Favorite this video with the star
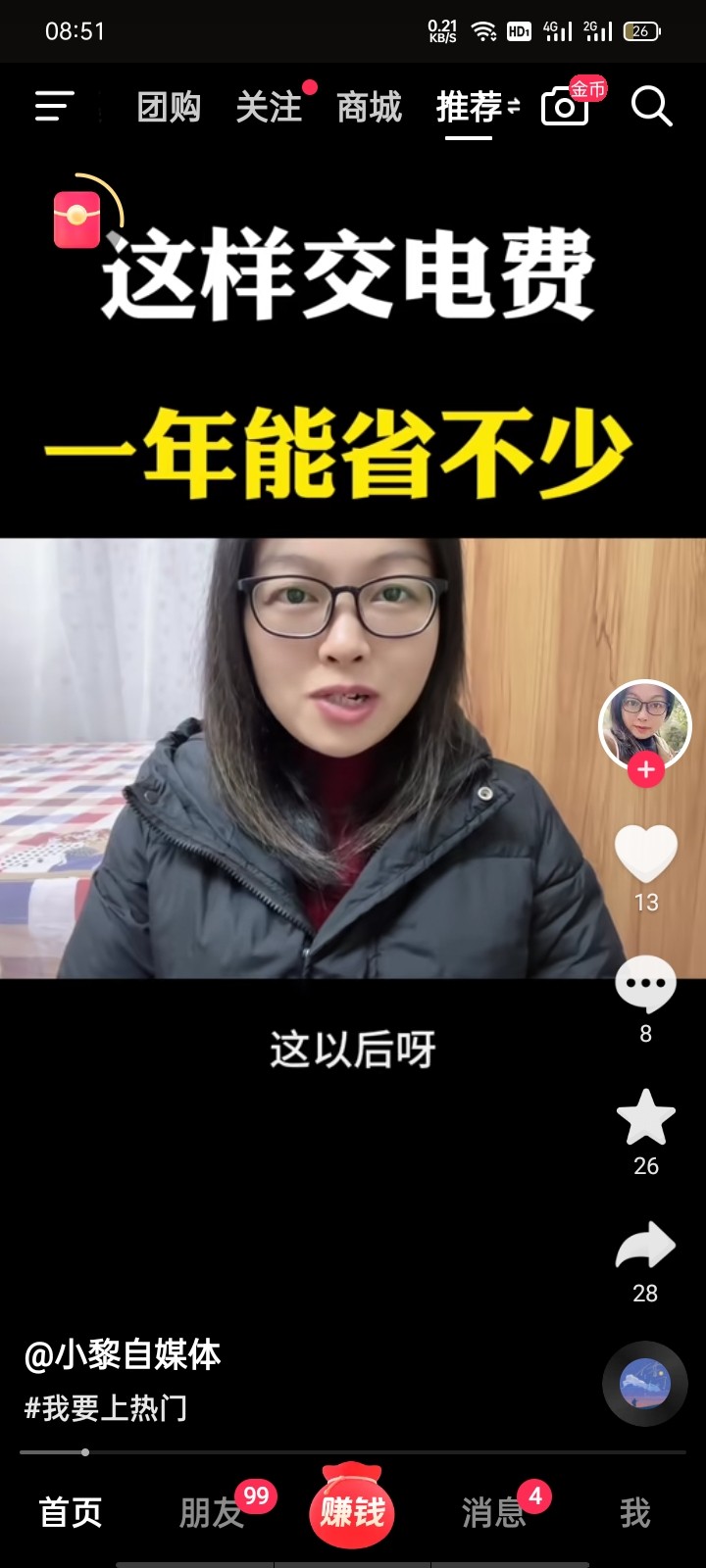The image size is (706, 1568). [645, 1117]
